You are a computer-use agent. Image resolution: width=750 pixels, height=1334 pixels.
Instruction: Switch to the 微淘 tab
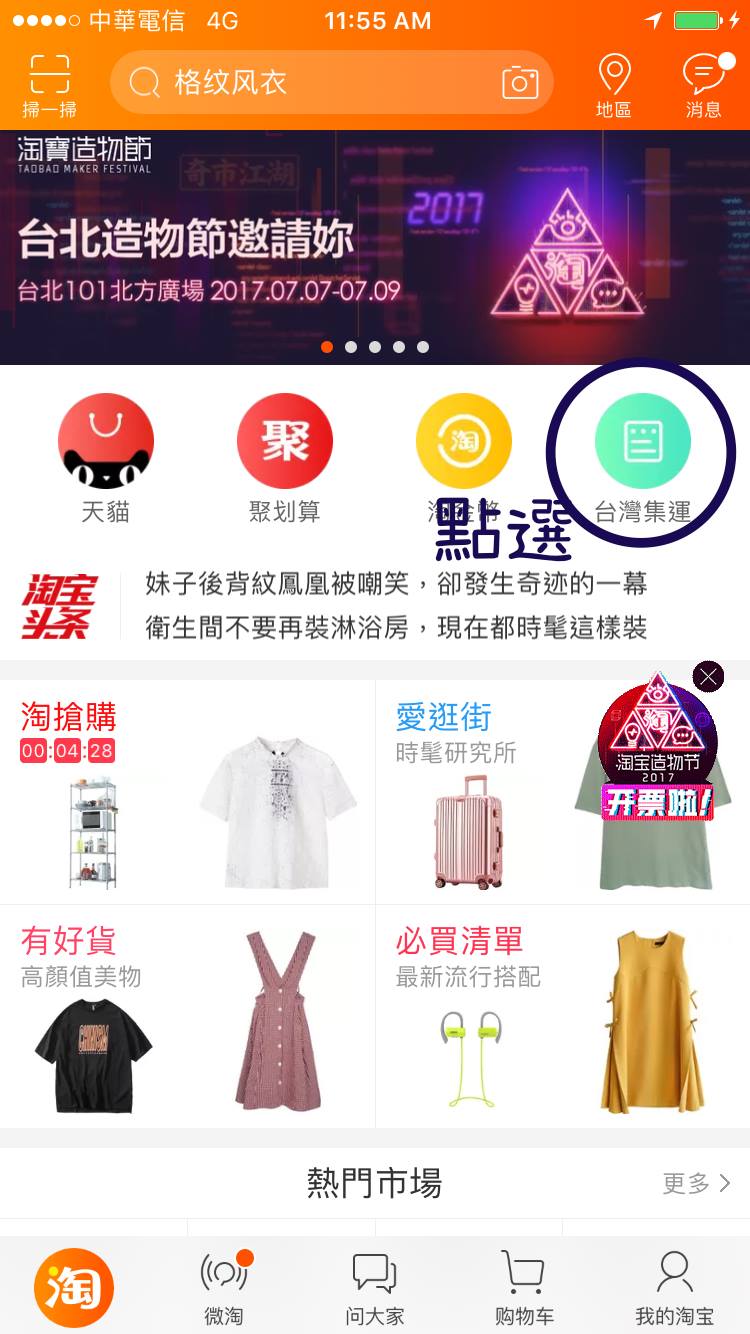pyautogui.click(x=224, y=1288)
